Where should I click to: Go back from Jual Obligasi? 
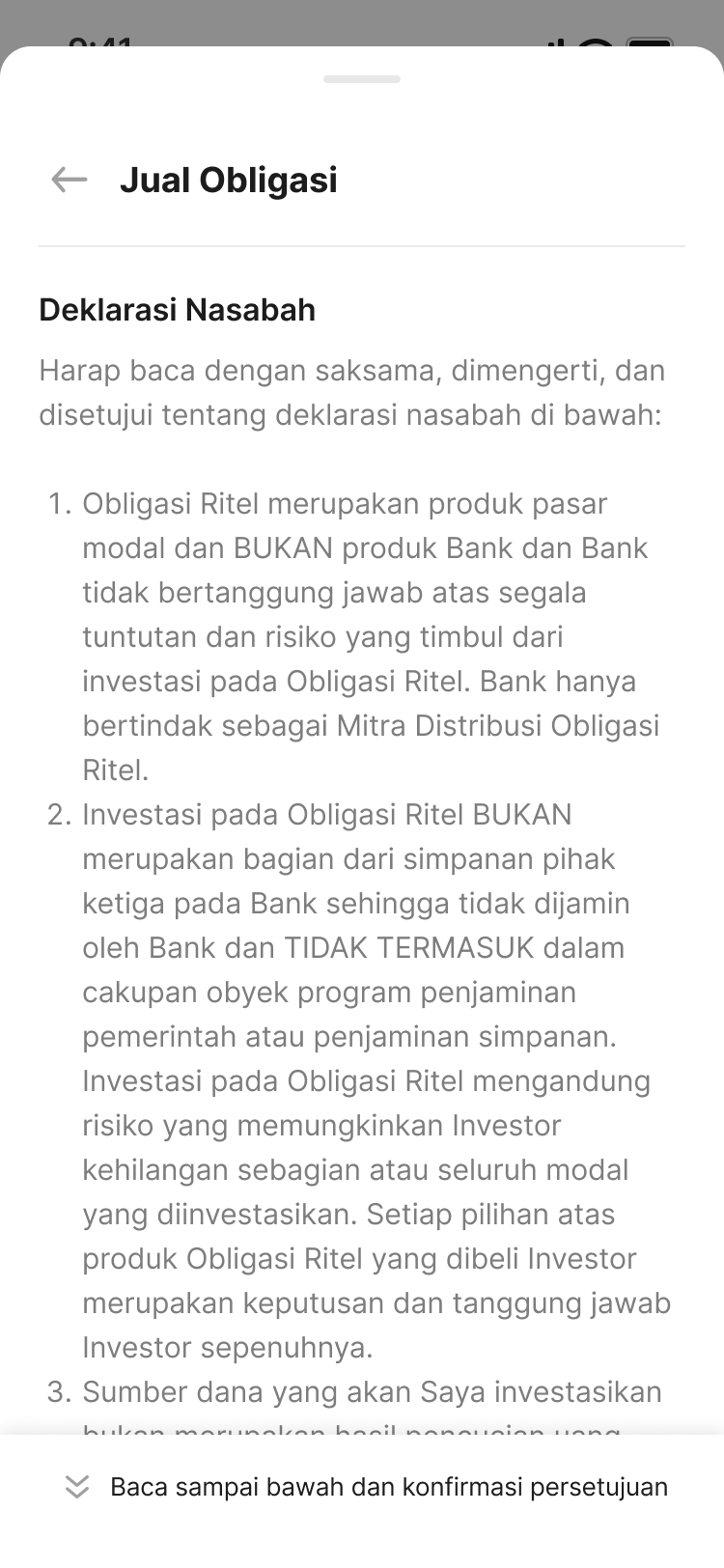point(70,180)
